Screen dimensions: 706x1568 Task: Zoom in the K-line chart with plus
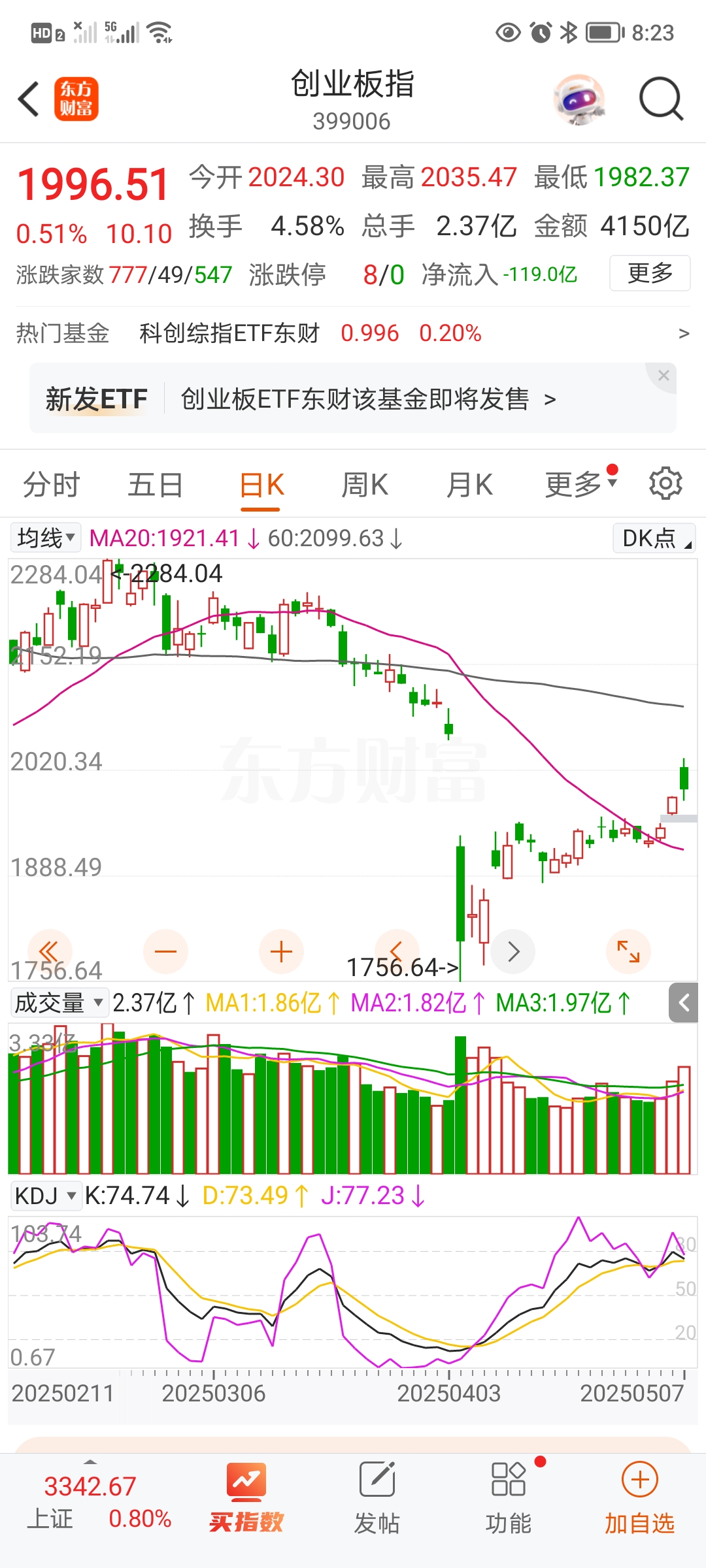281,951
